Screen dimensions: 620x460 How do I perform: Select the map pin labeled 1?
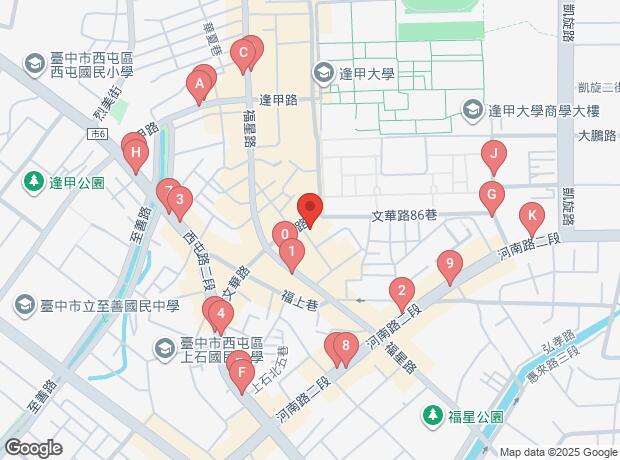(291, 254)
